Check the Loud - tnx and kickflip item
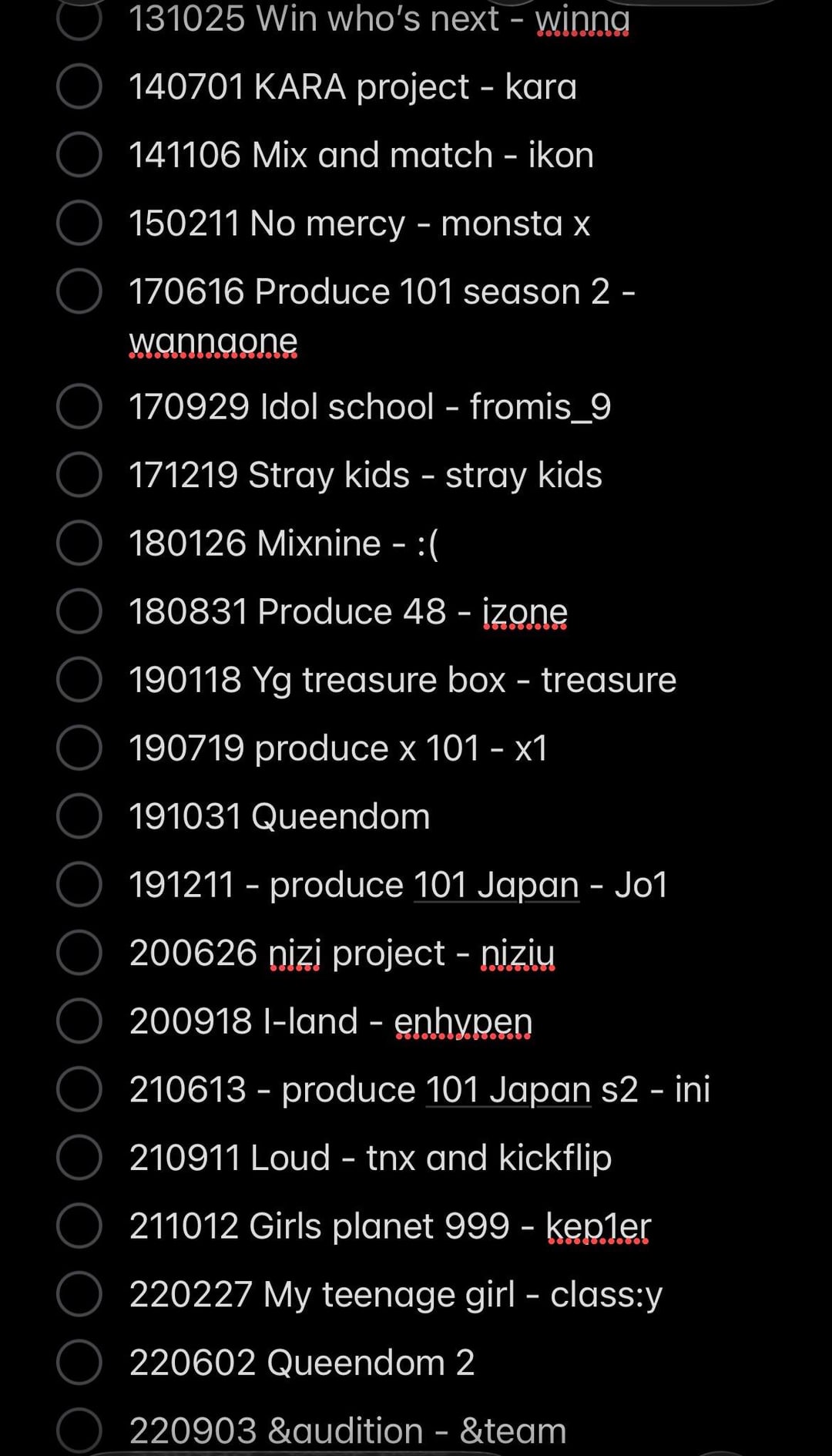The height and width of the screenshot is (1456, 832). click(79, 1157)
